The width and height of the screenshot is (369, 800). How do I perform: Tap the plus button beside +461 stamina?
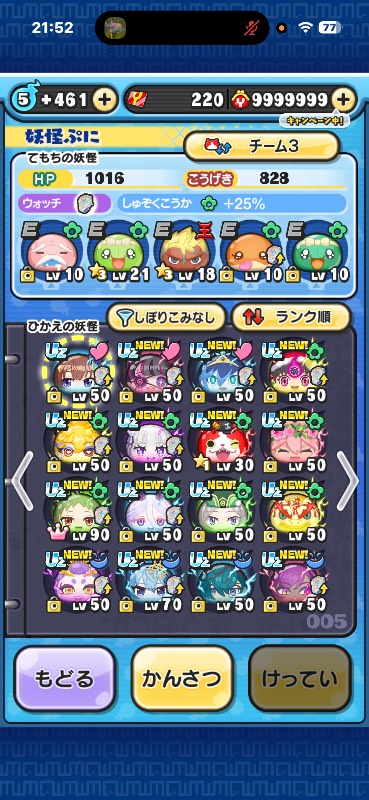[105, 99]
